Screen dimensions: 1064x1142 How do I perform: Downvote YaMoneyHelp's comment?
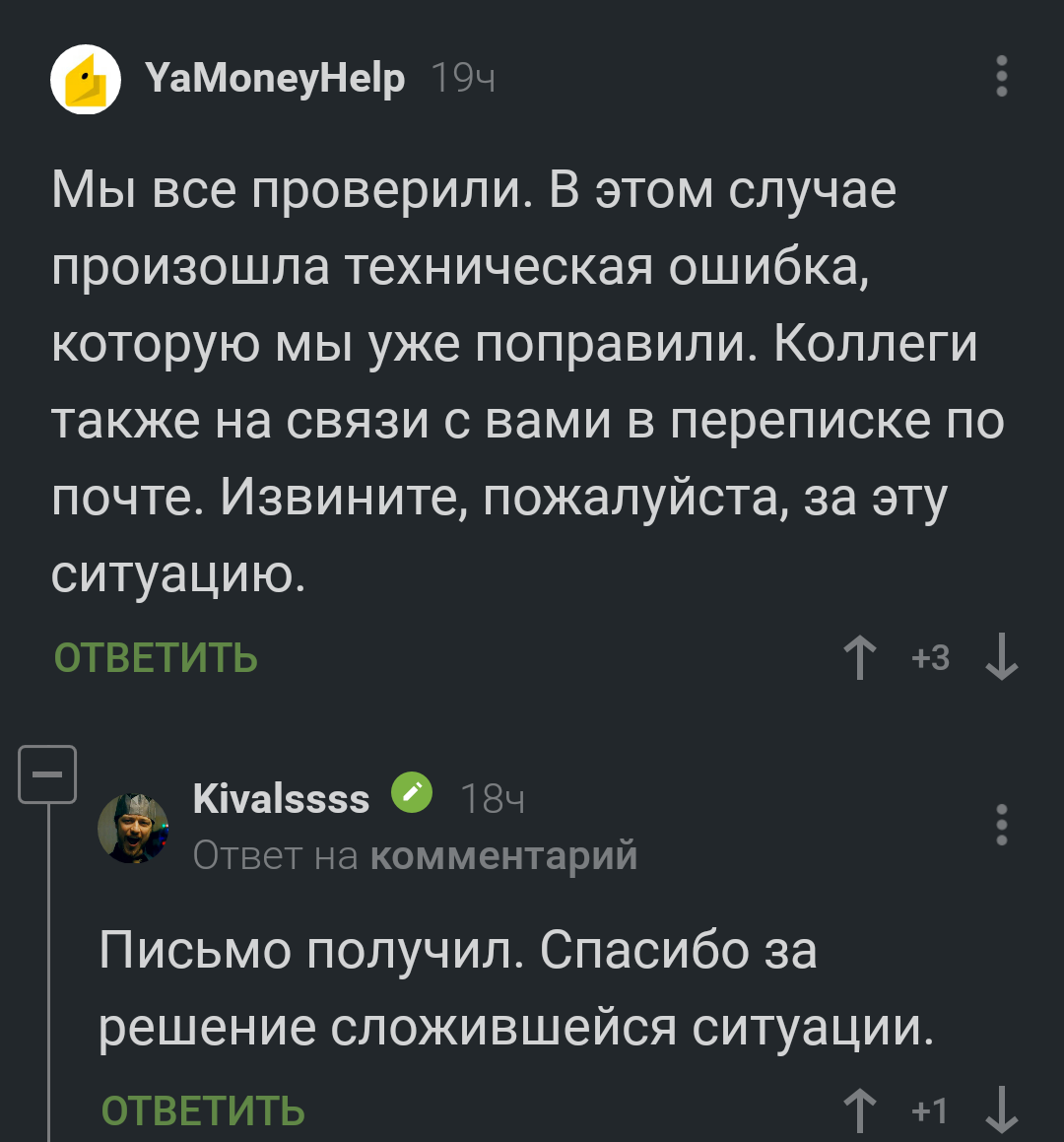(x=1001, y=657)
